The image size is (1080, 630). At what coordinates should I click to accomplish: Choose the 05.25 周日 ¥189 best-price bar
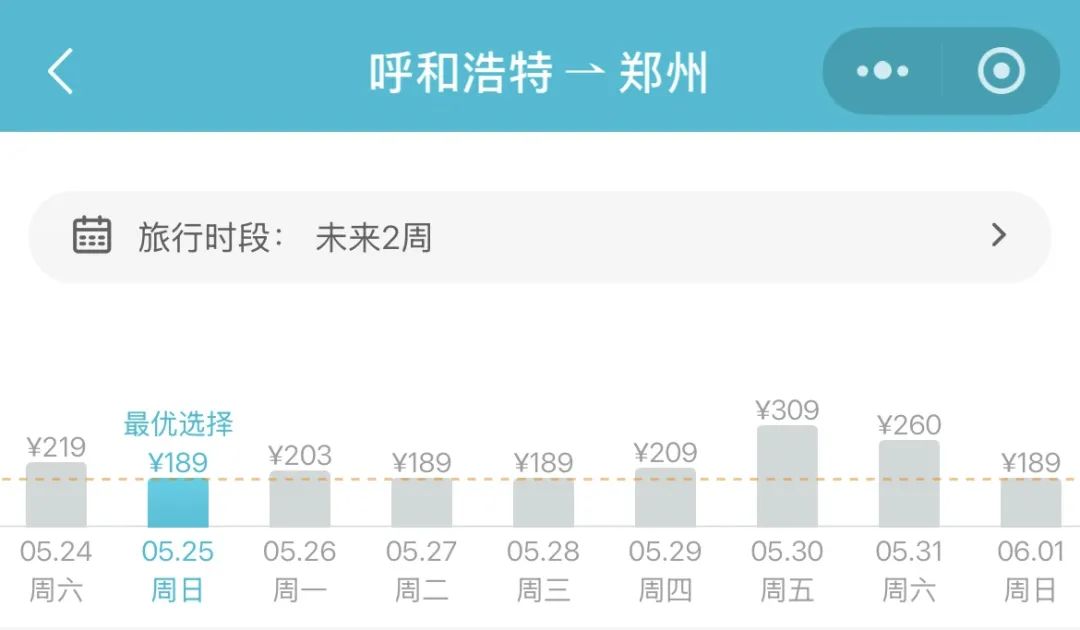coord(178,503)
